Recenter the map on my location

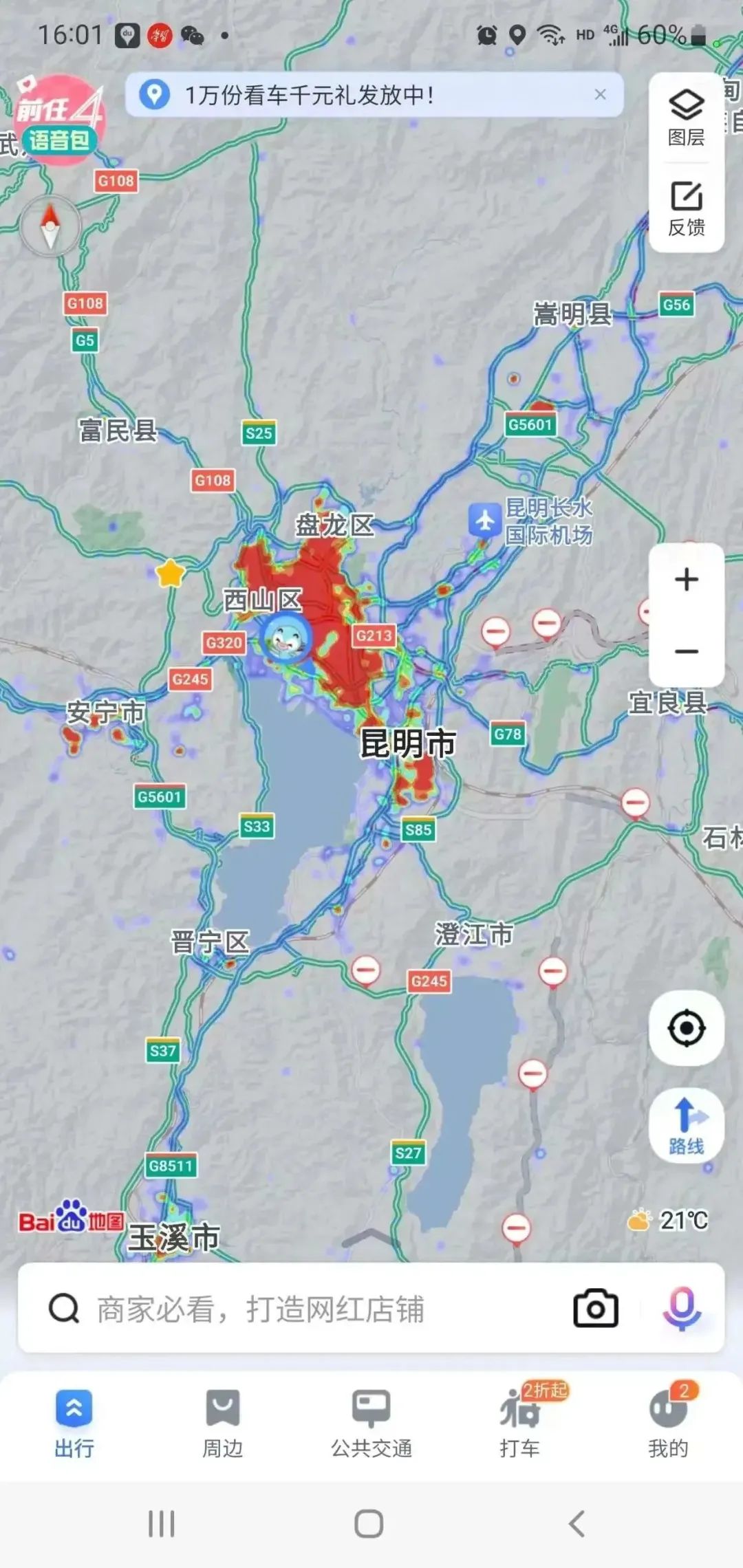pos(686,1028)
